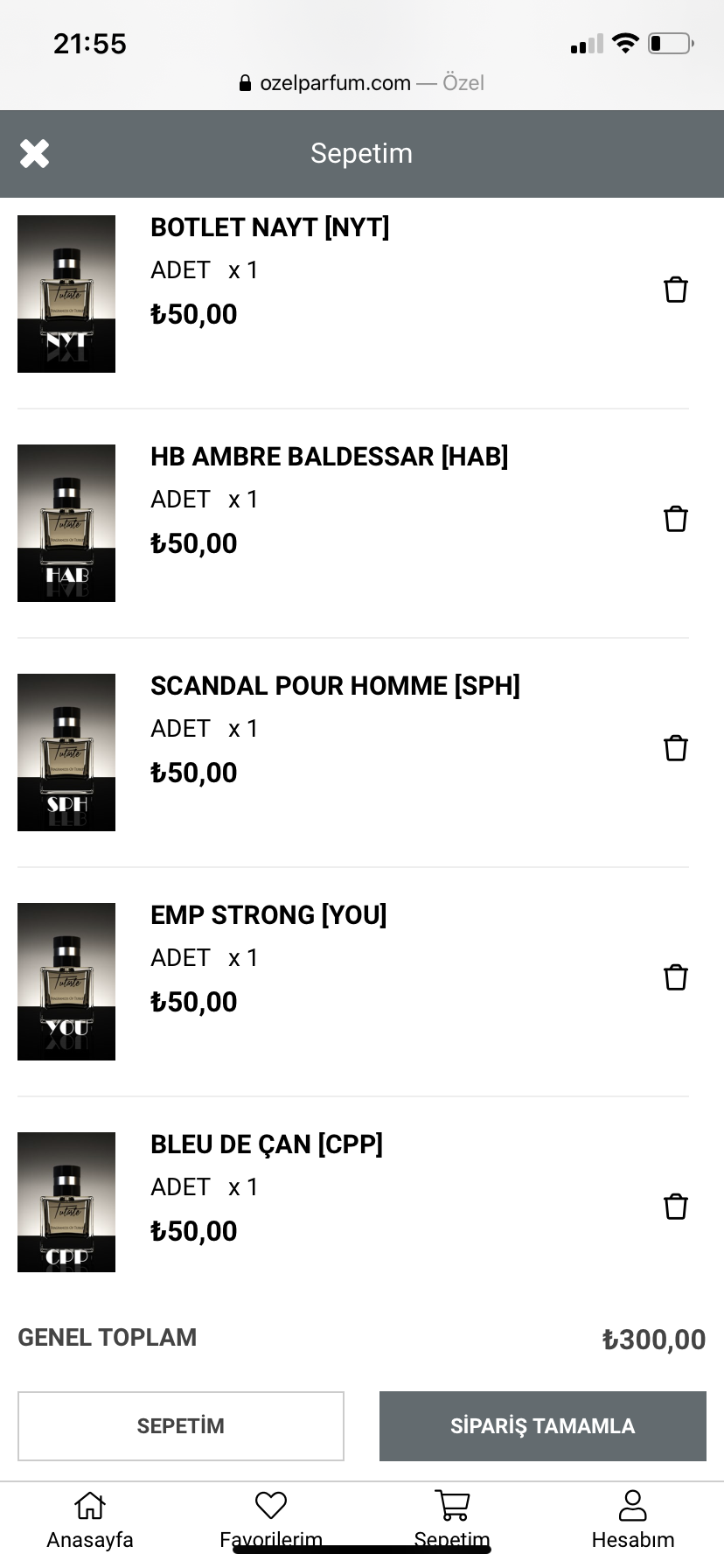This screenshot has width=724, height=1568.
Task: Close the Sepetim cart panel
Action: 35,154
